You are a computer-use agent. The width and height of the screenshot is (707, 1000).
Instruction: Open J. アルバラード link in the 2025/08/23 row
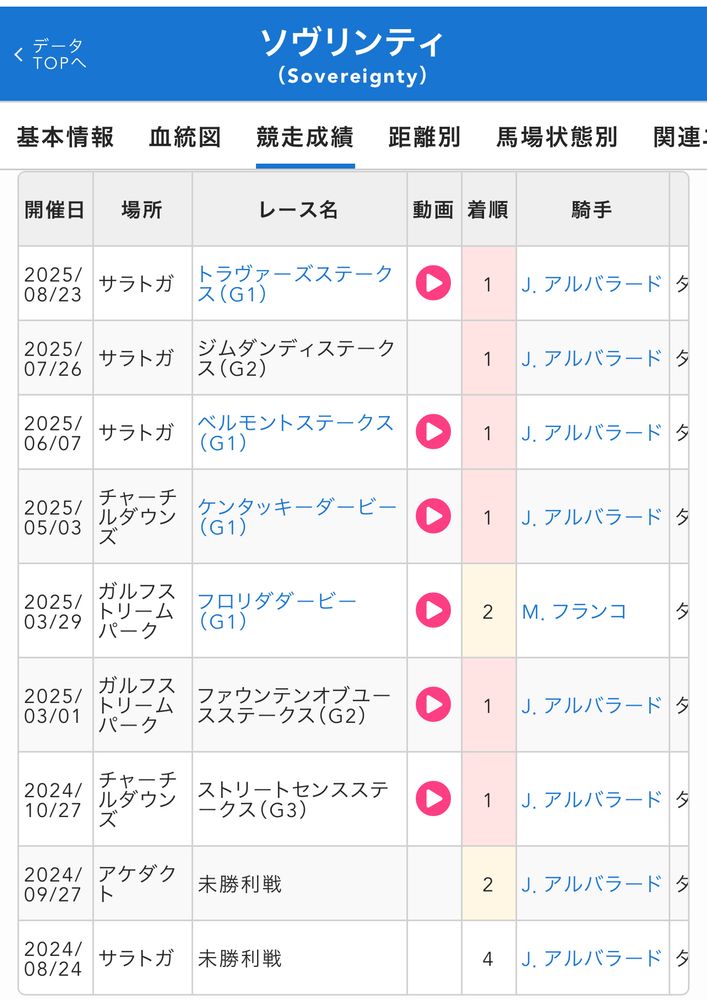[x=591, y=284]
